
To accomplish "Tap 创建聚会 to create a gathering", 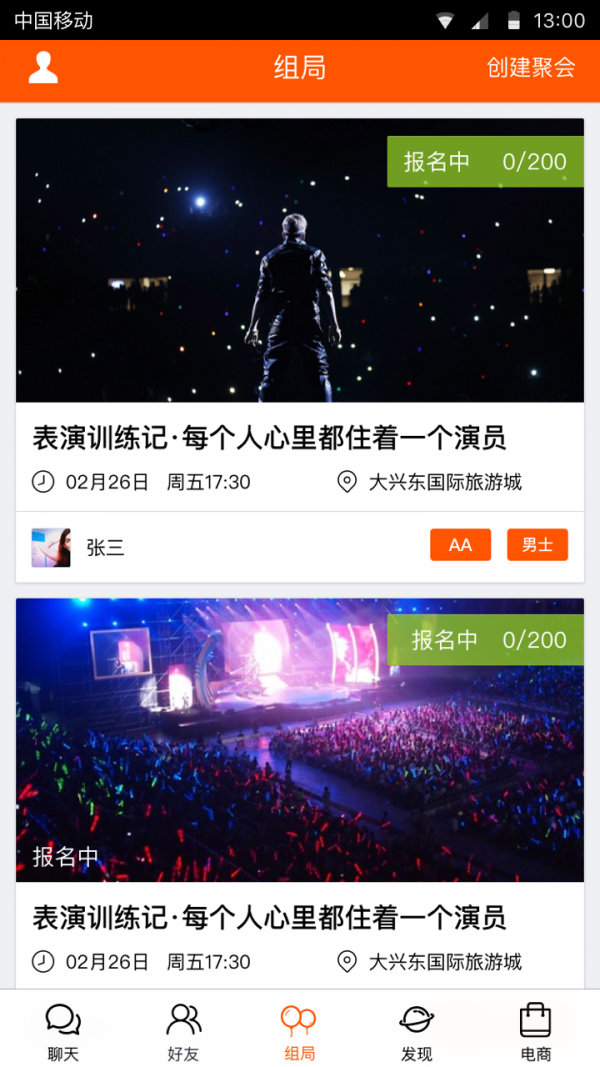I will [x=531, y=67].
